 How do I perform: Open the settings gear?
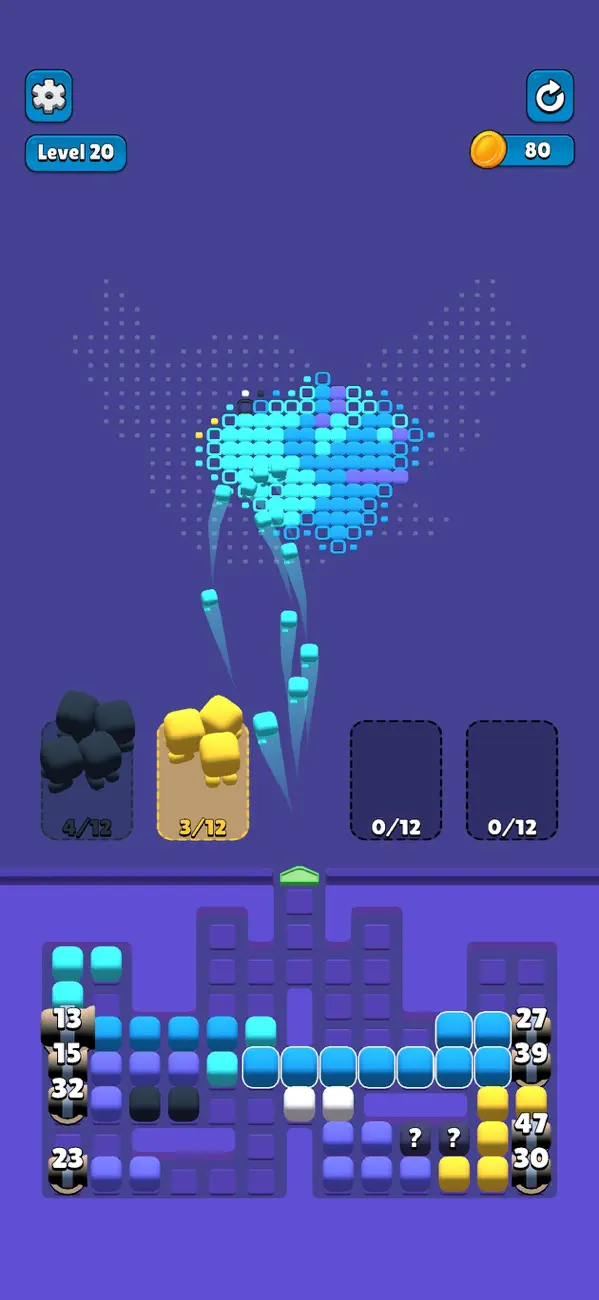(x=49, y=96)
